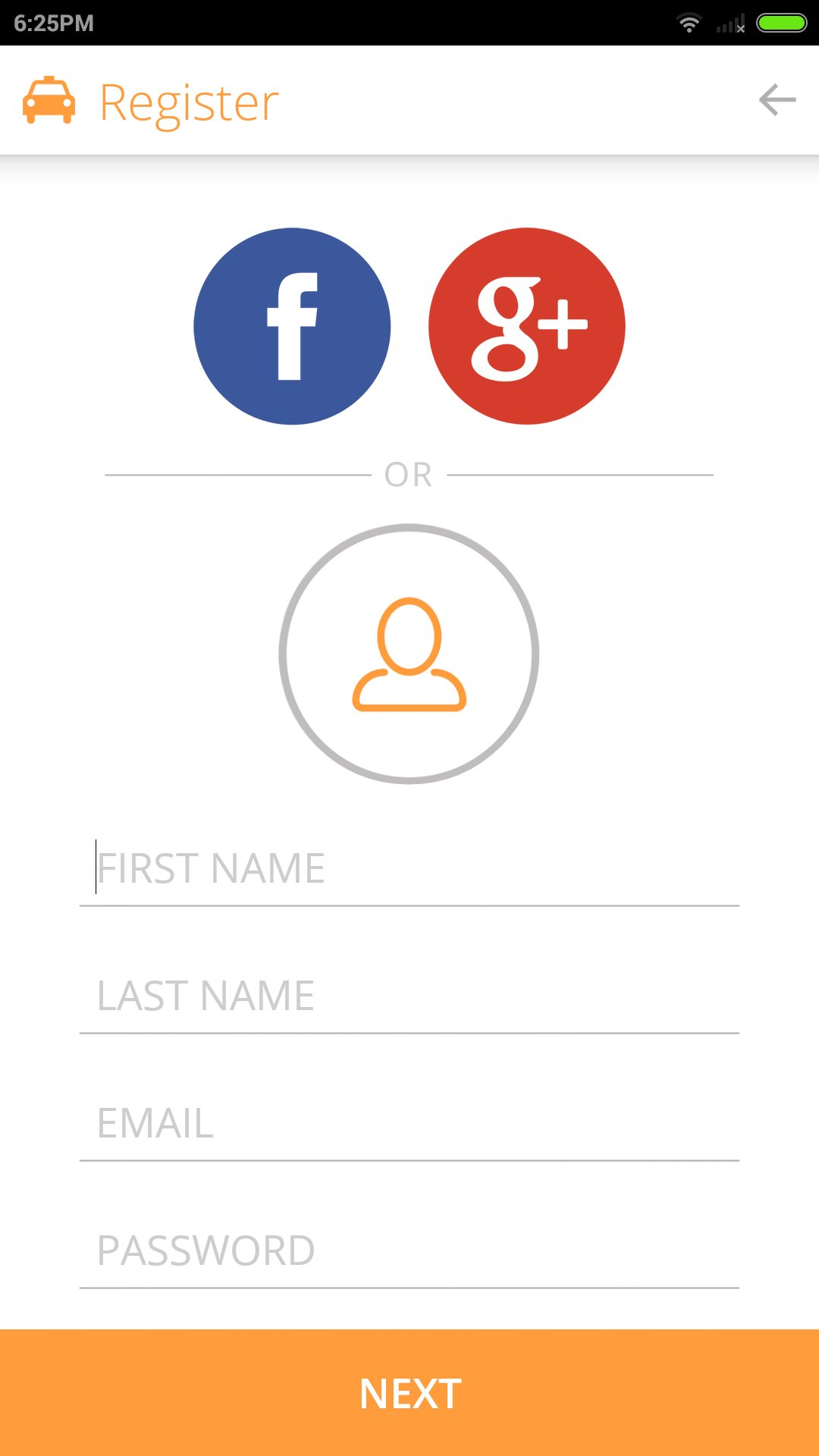The image size is (819, 1456).
Task: Enter the Password field
Action: (x=409, y=1250)
